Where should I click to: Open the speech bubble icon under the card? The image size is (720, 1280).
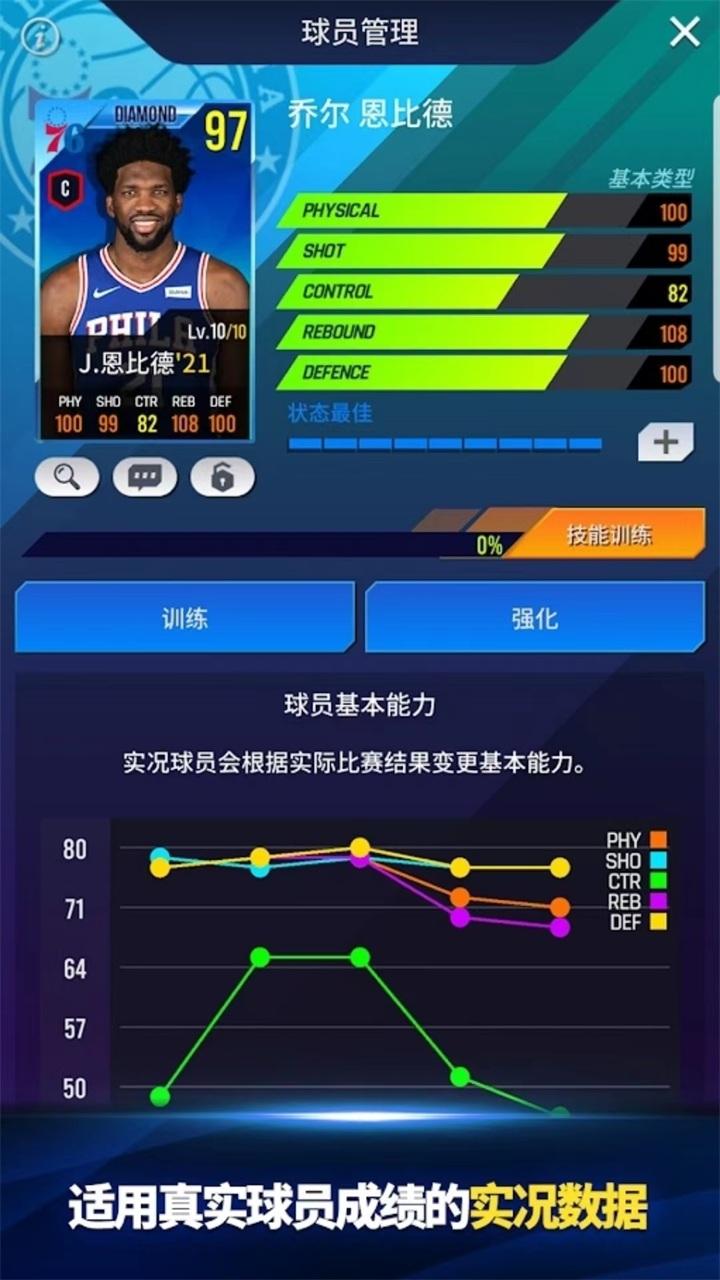tap(145, 477)
